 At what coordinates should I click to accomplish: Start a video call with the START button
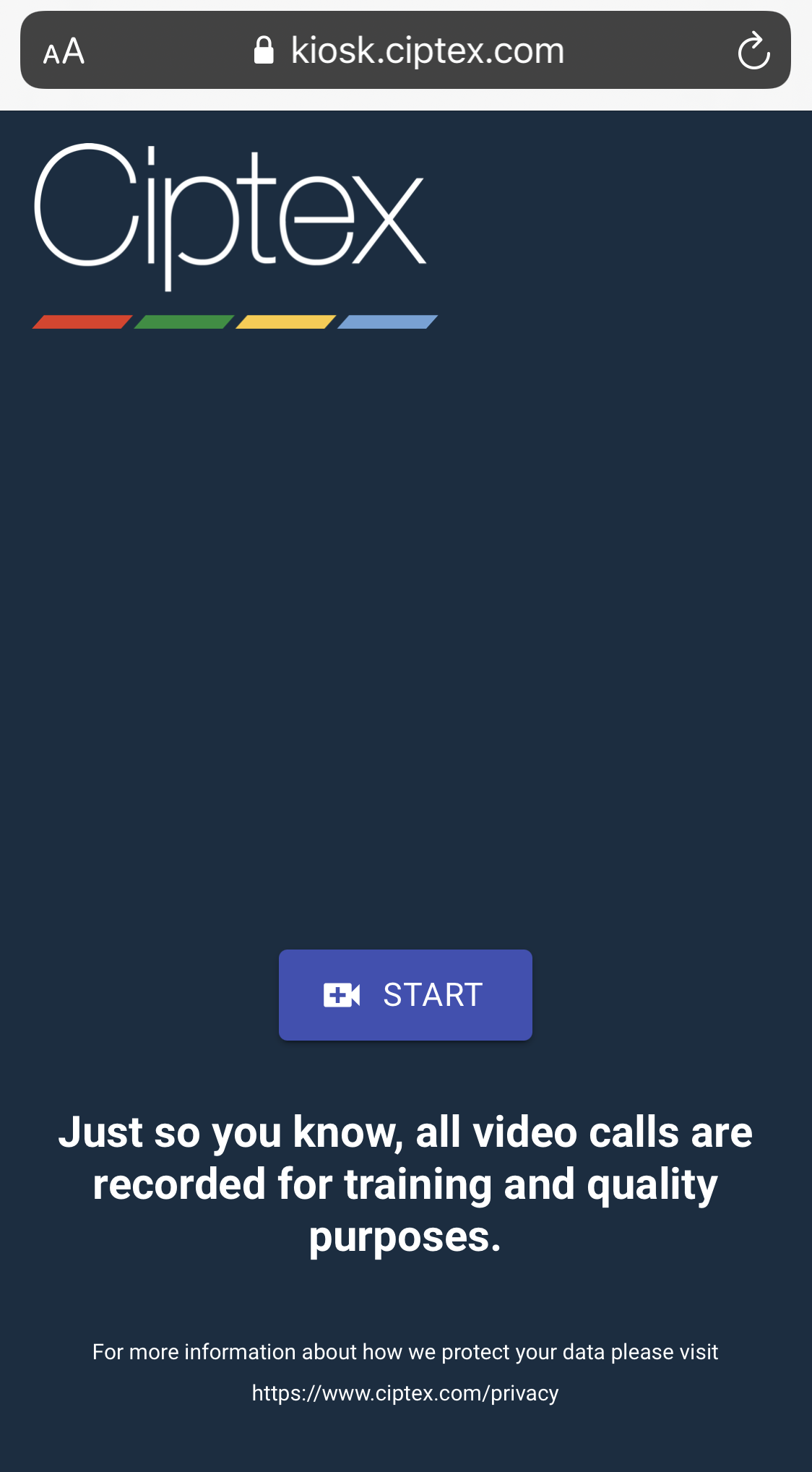click(x=405, y=994)
